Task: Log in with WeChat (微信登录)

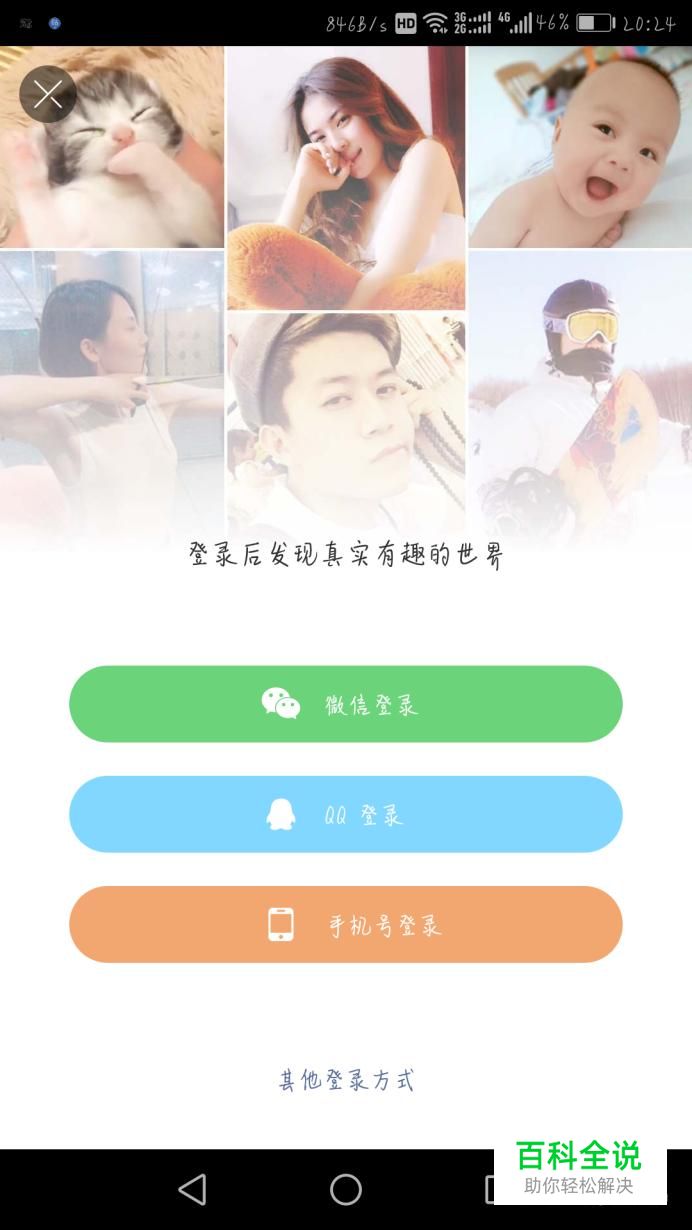Action: coord(345,704)
